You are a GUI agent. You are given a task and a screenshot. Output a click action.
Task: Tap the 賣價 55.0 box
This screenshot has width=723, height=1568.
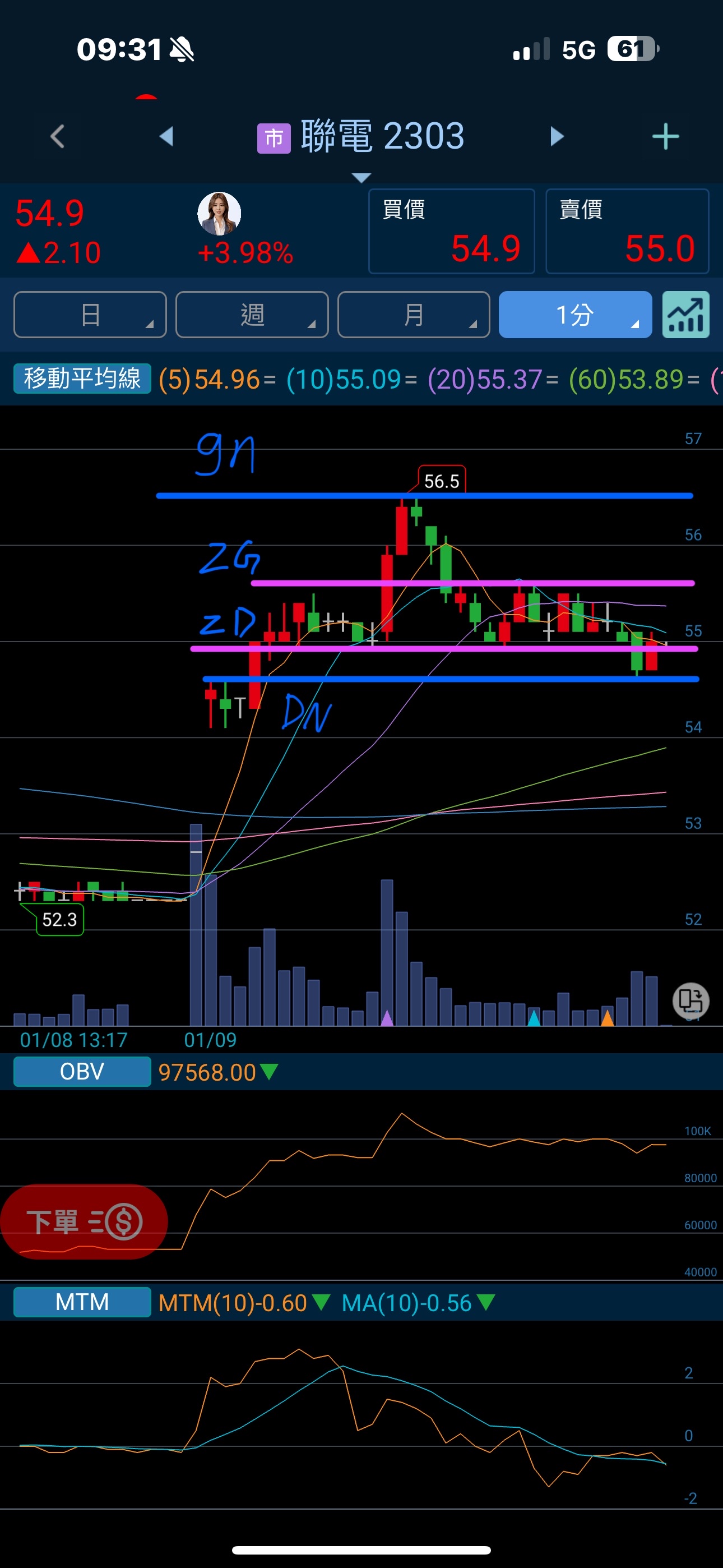click(x=628, y=231)
